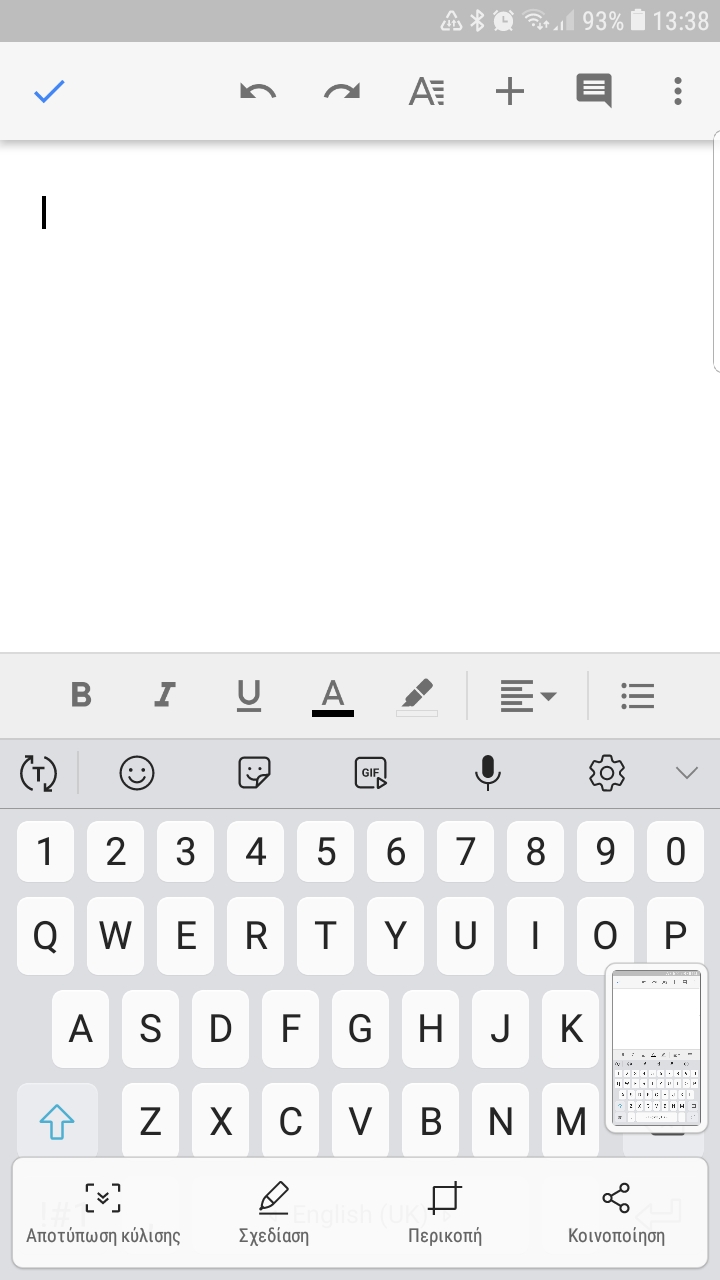Choose a highlight colour

[x=417, y=696]
